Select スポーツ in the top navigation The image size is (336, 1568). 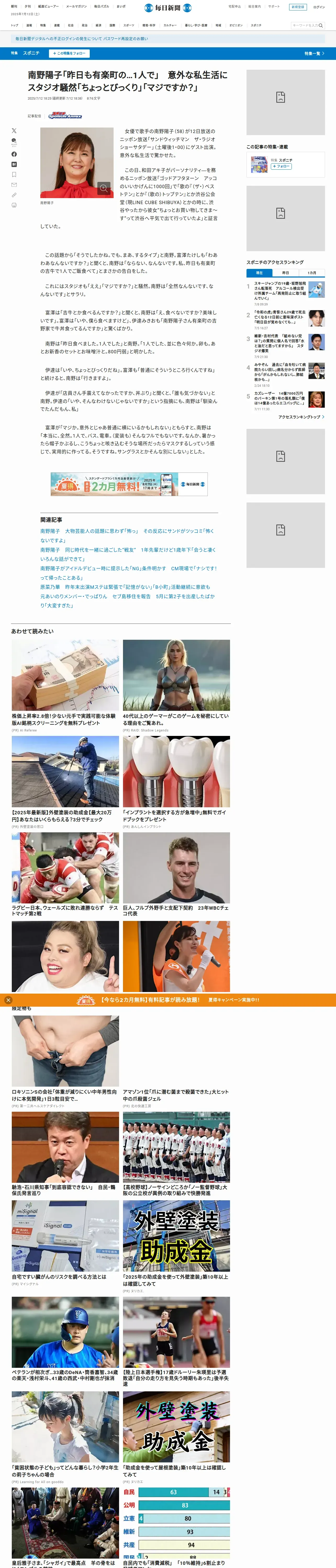coord(129,26)
